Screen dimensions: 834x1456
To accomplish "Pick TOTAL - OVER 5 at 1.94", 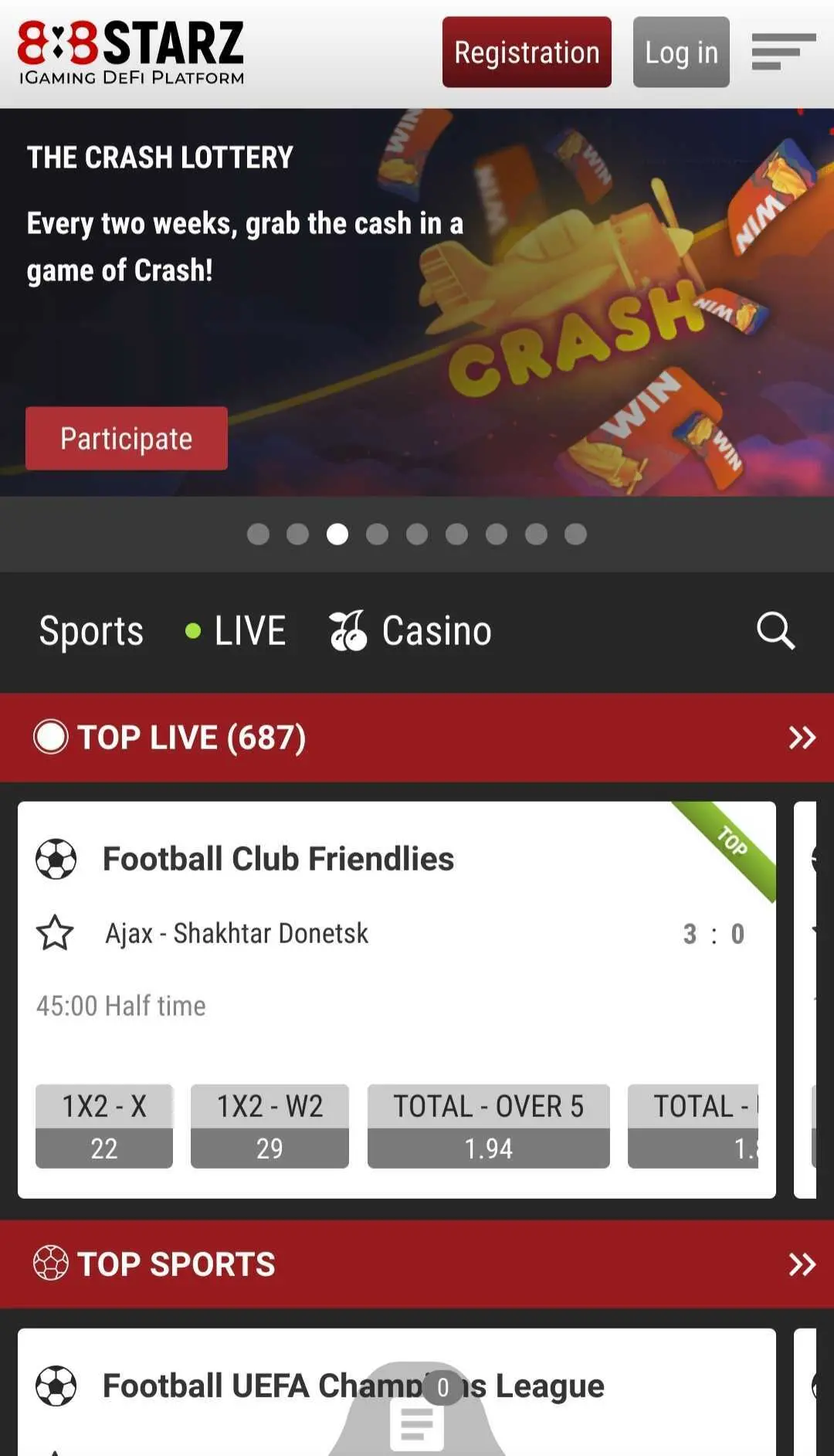I will 488,1126.
